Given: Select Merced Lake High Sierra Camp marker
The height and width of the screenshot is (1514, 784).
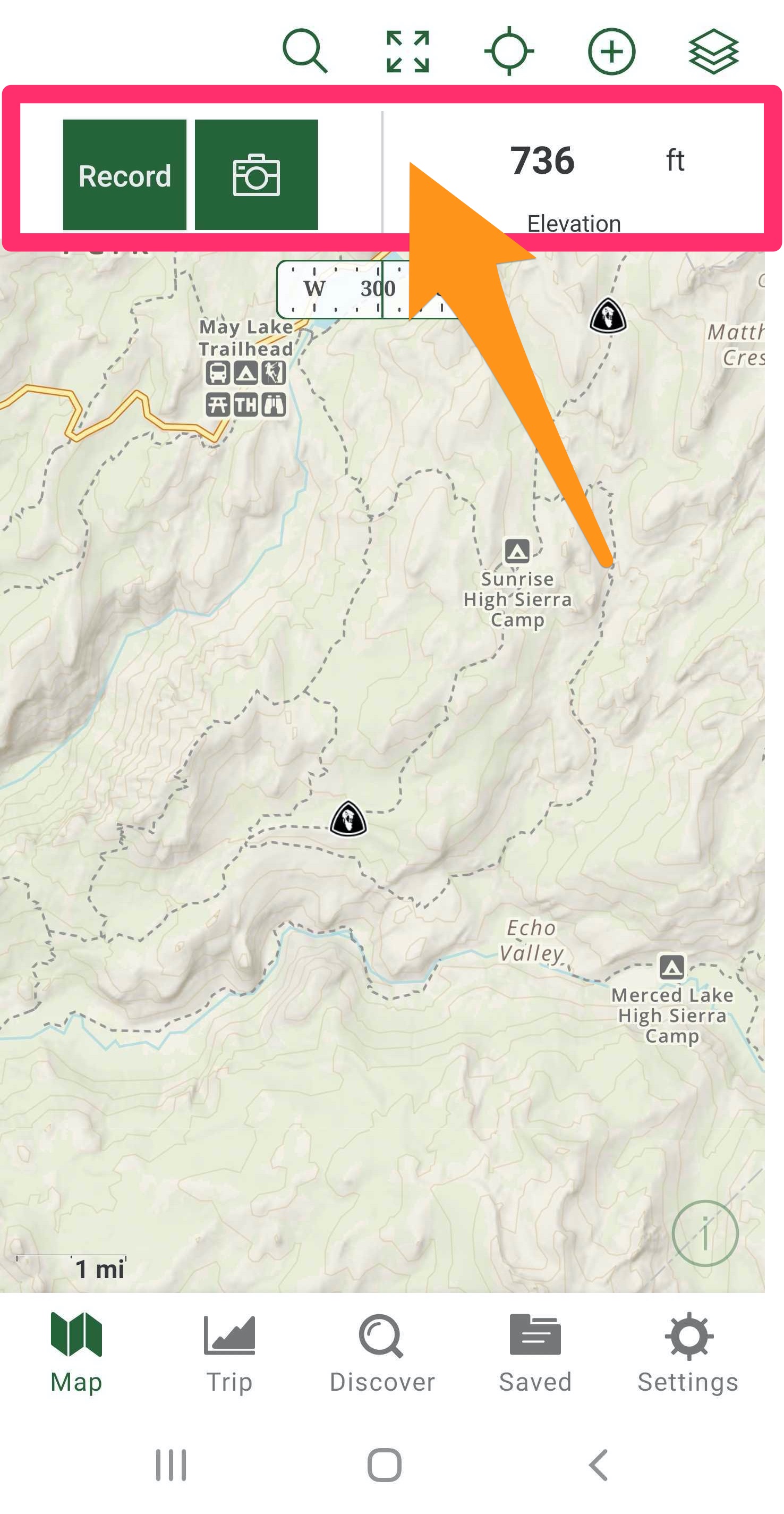Looking at the screenshot, I should [x=671, y=967].
